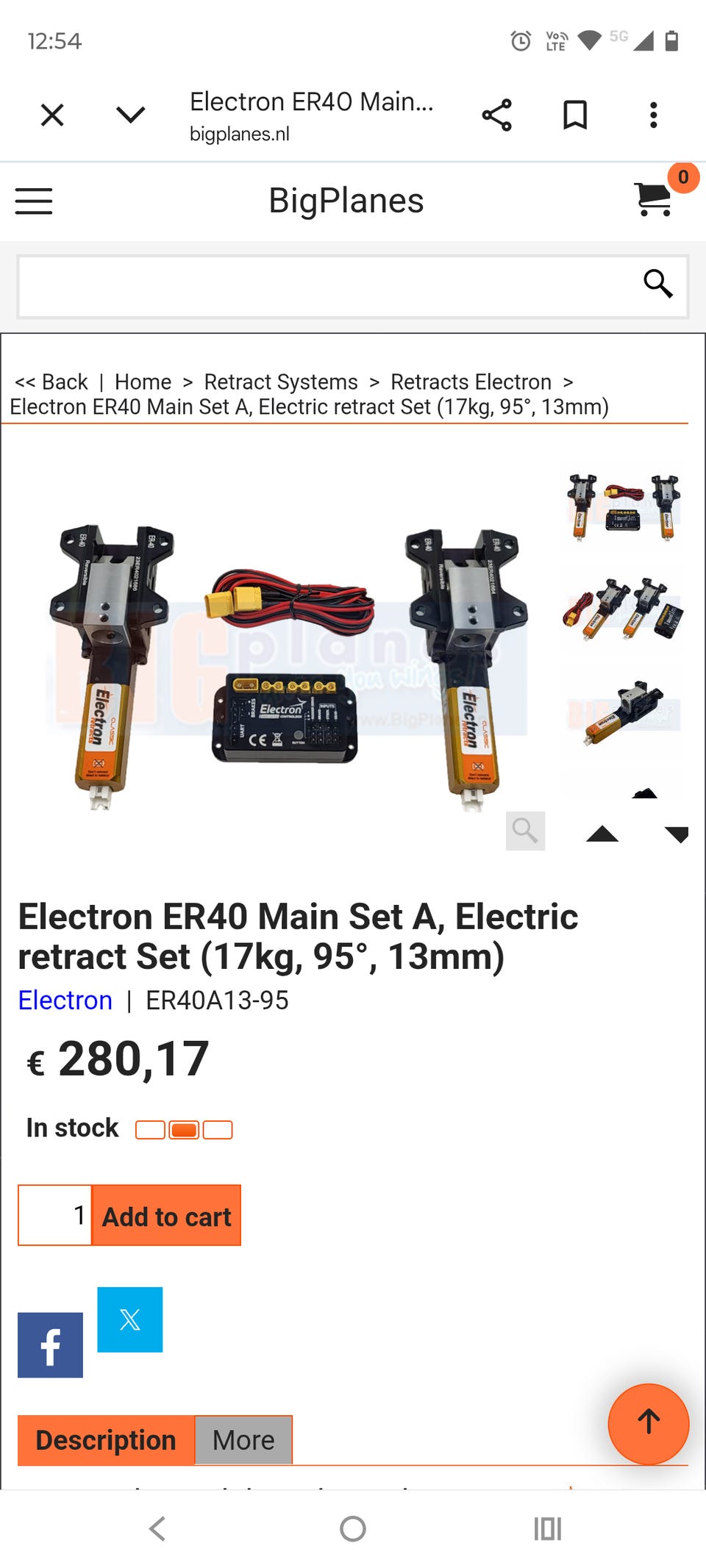Bookmark this page
The height and width of the screenshot is (1568, 706).
pos(575,115)
